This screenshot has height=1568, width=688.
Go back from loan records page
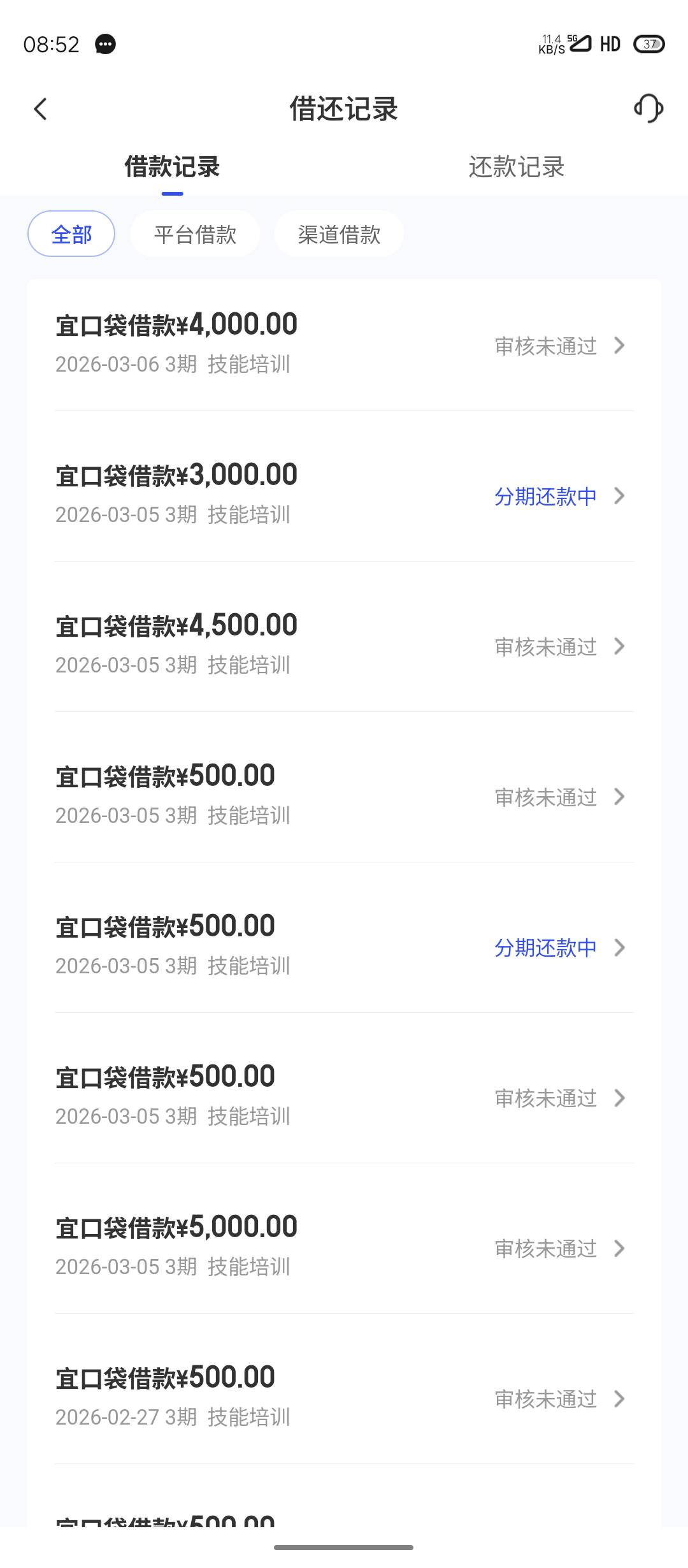coord(41,109)
